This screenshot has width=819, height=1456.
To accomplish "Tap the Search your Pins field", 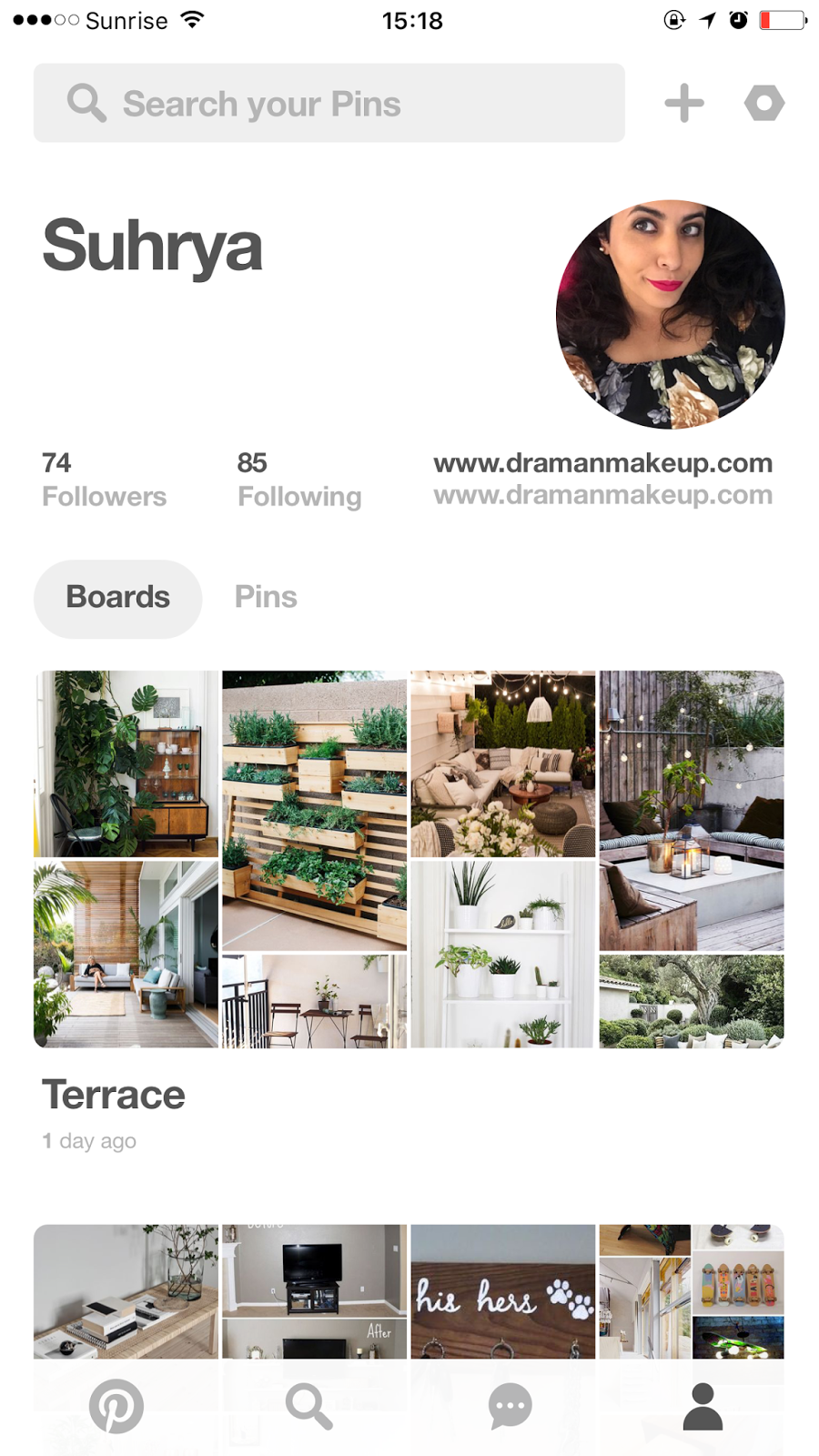I will click(x=328, y=104).
